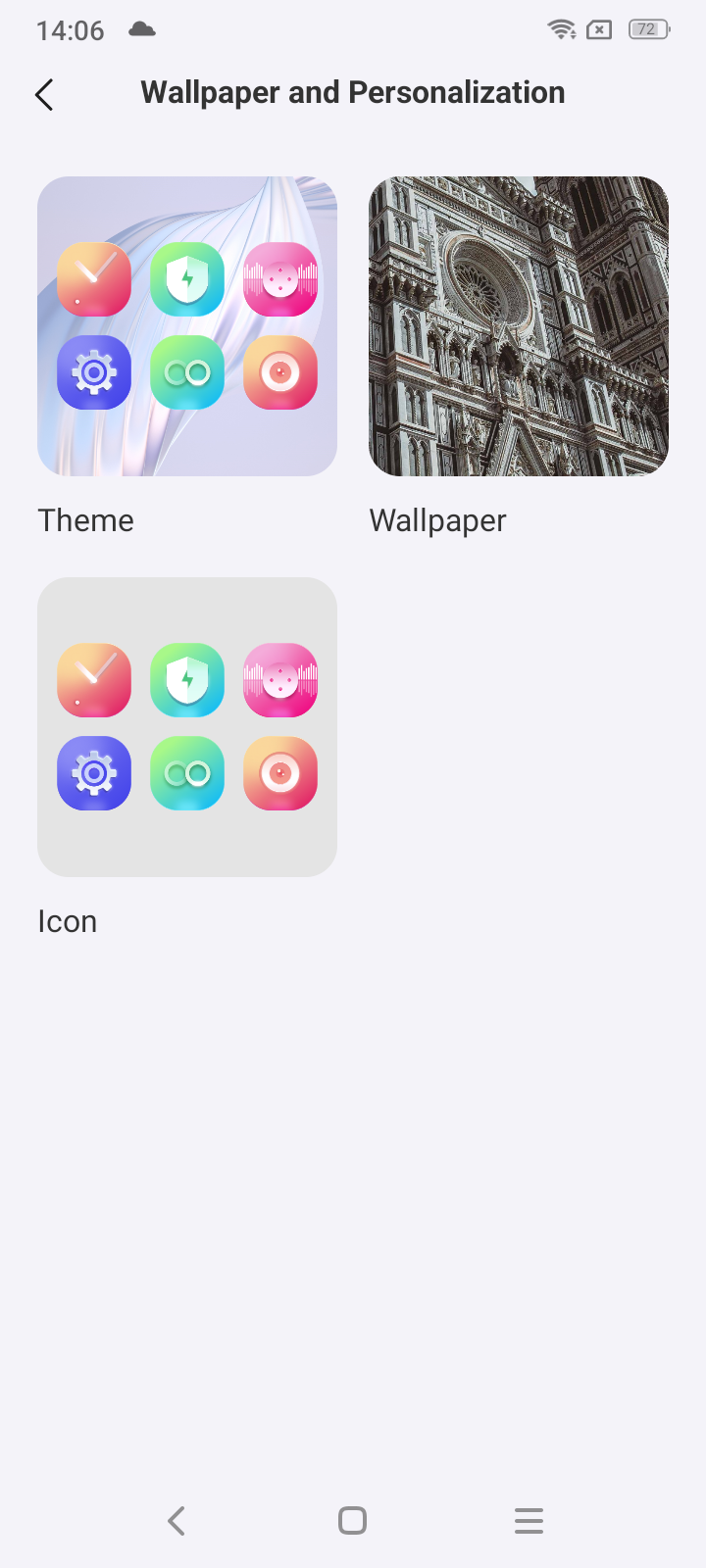Open the Icon customization tile
This screenshot has height=1568, width=706.
(x=187, y=727)
